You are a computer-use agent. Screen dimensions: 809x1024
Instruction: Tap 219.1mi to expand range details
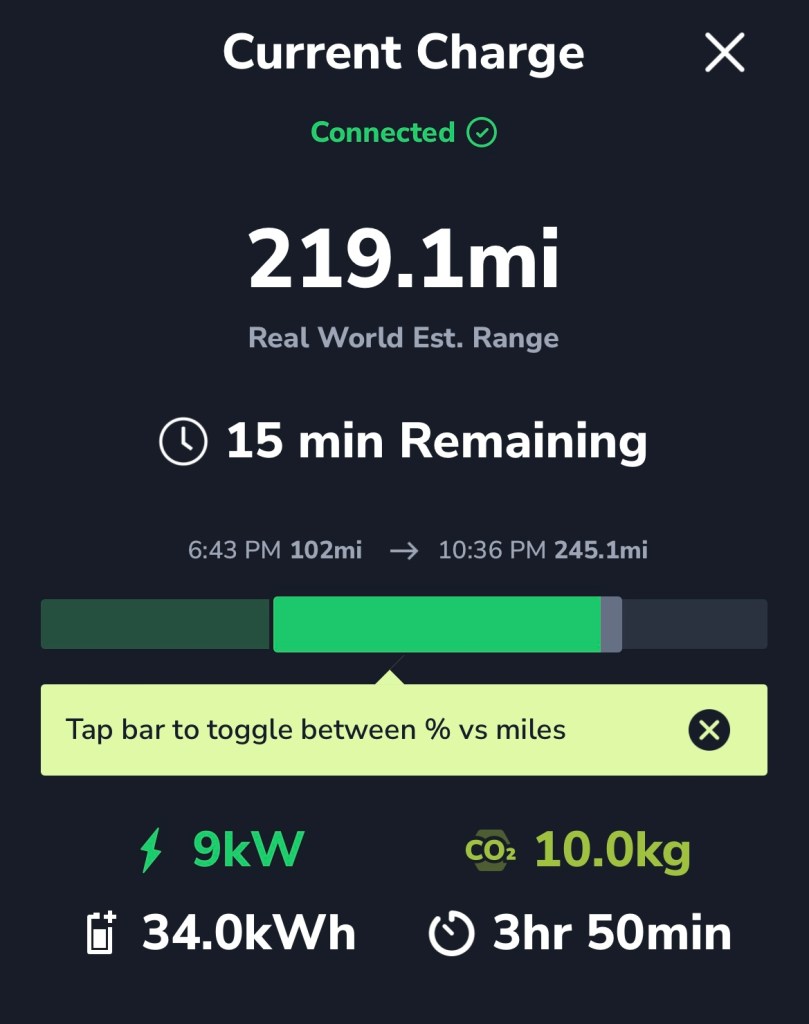tap(404, 258)
